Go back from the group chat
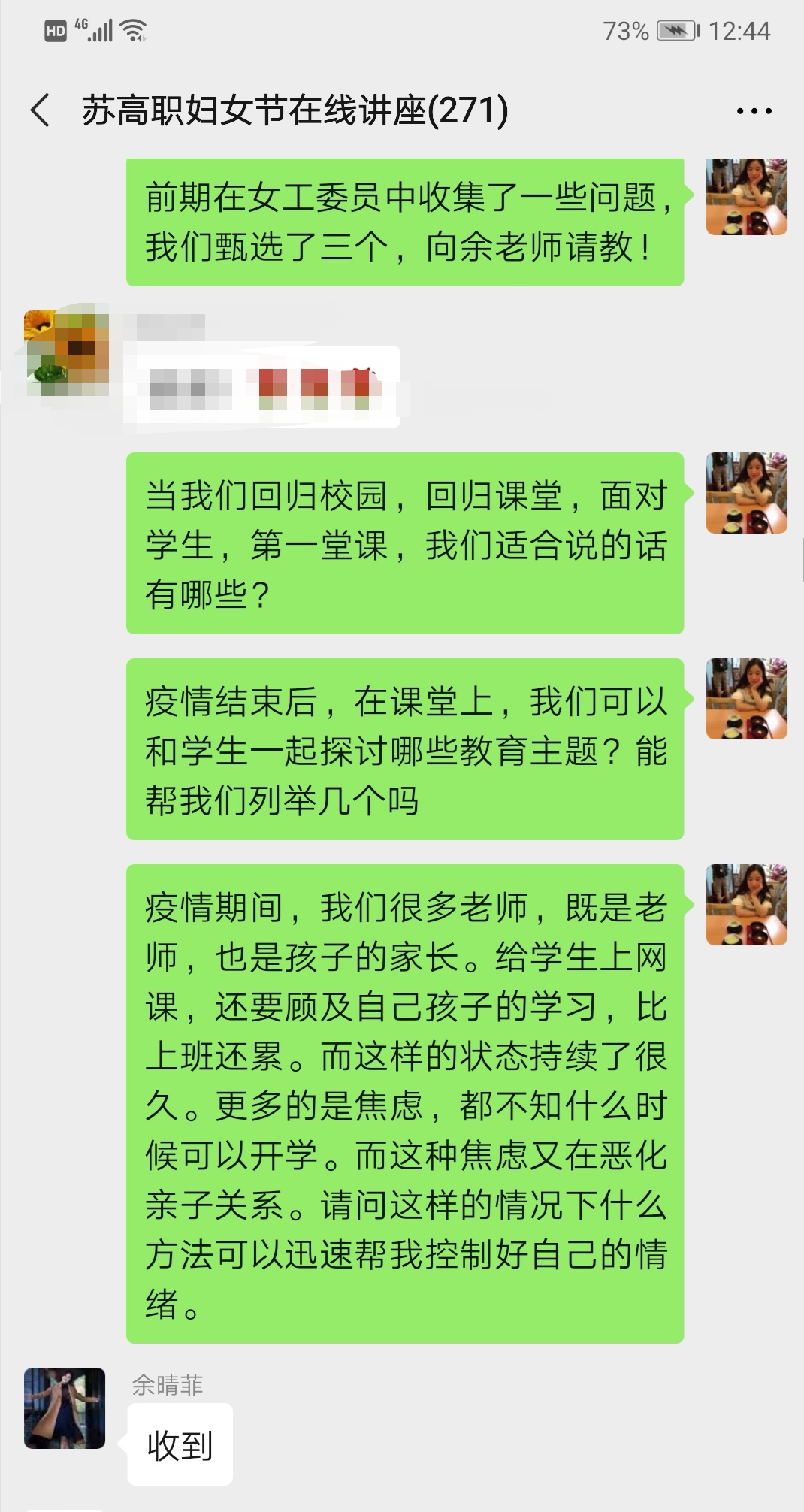The image size is (804, 1512). tap(41, 110)
